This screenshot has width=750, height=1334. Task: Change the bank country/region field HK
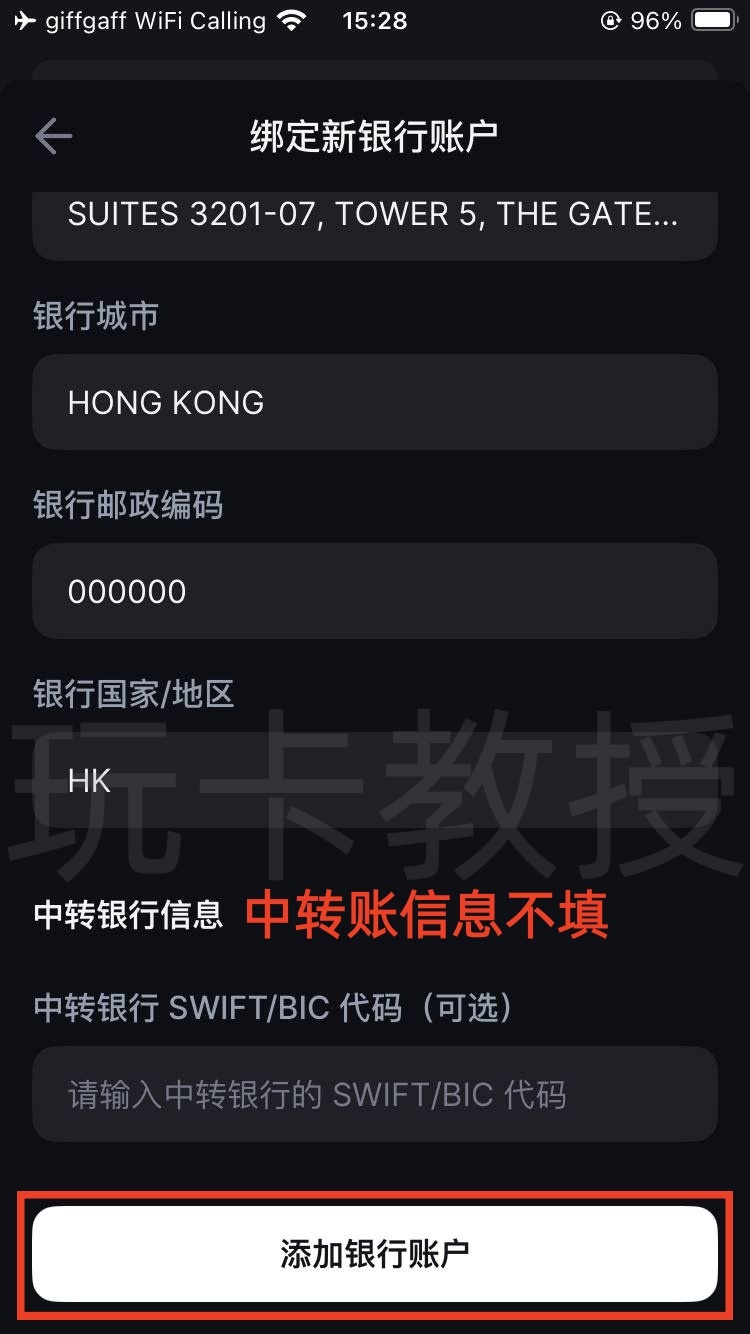(374, 780)
